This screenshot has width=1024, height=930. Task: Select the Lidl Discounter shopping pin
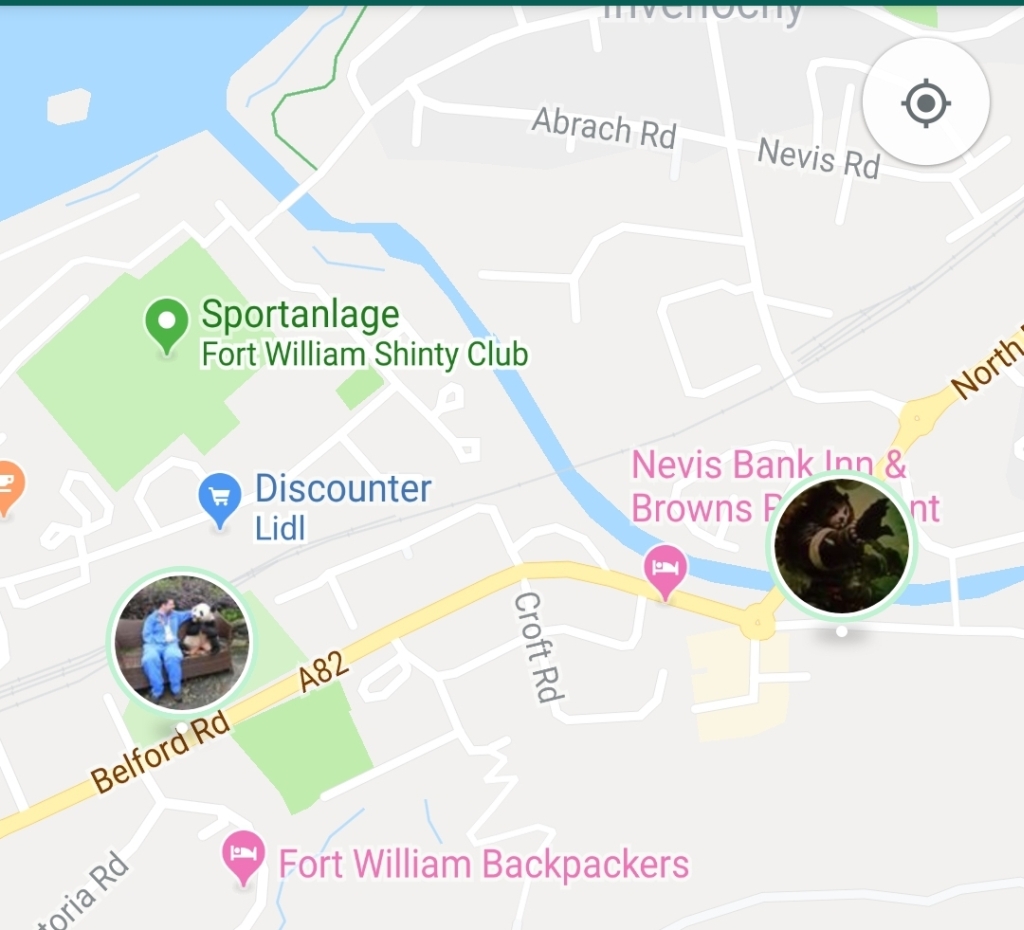pos(220,498)
